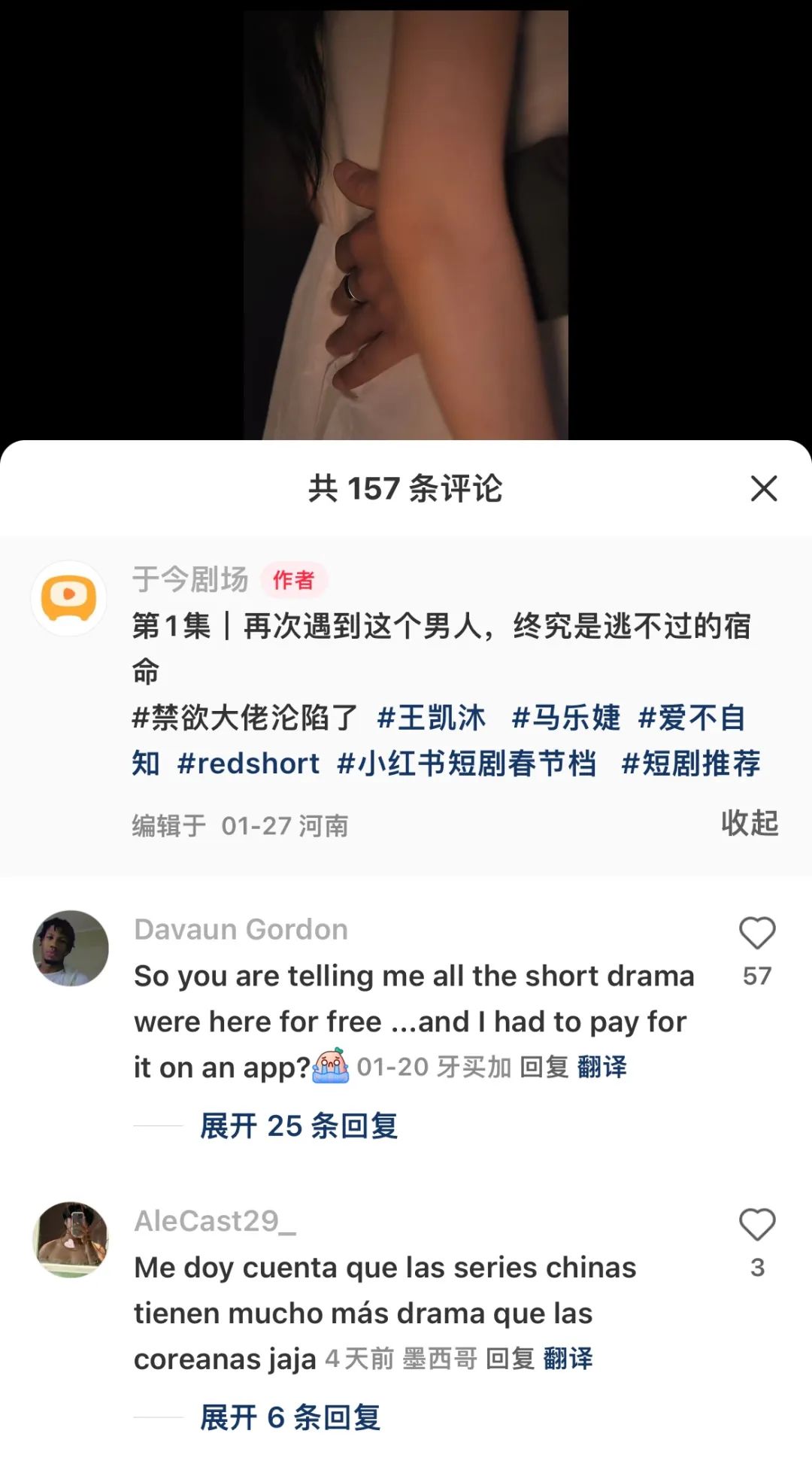Open the #小红书短剧春节档 hashtag
The height and width of the screenshot is (1467, 812).
(467, 764)
